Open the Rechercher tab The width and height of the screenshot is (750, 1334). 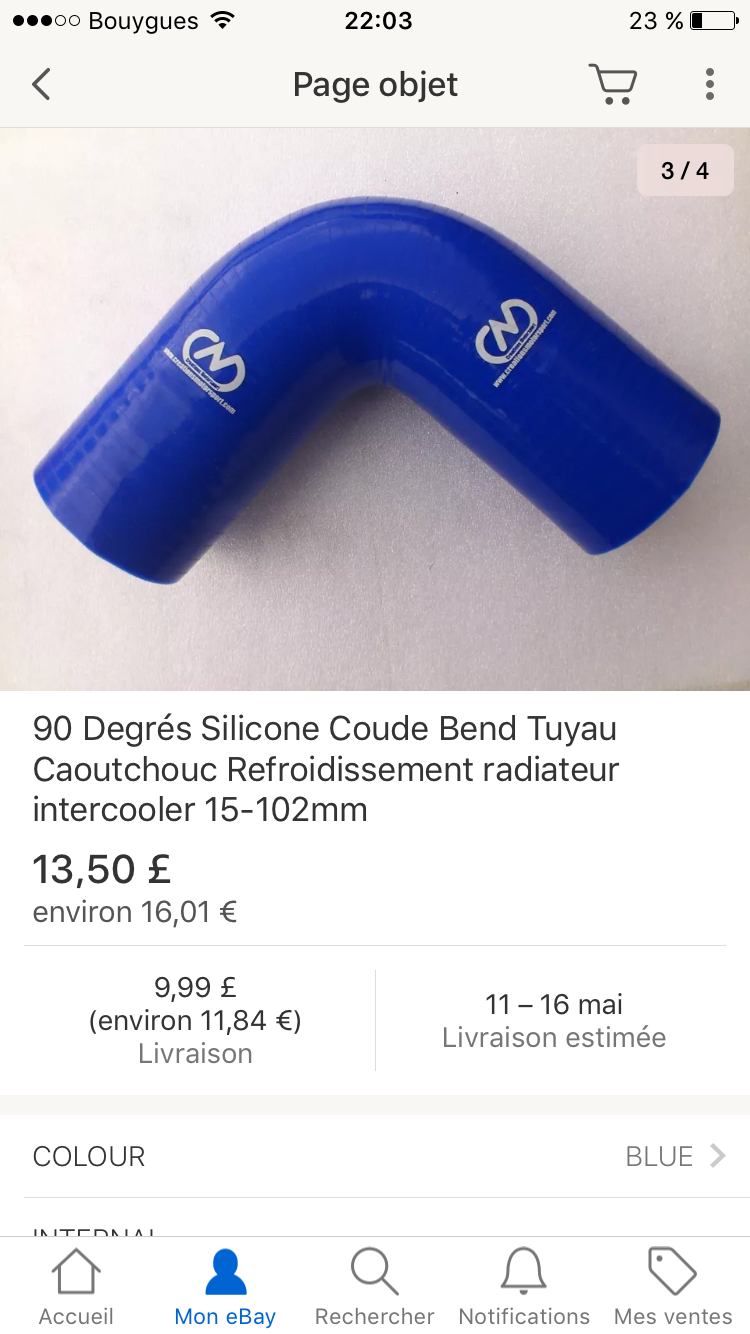(x=375, y=1288)
